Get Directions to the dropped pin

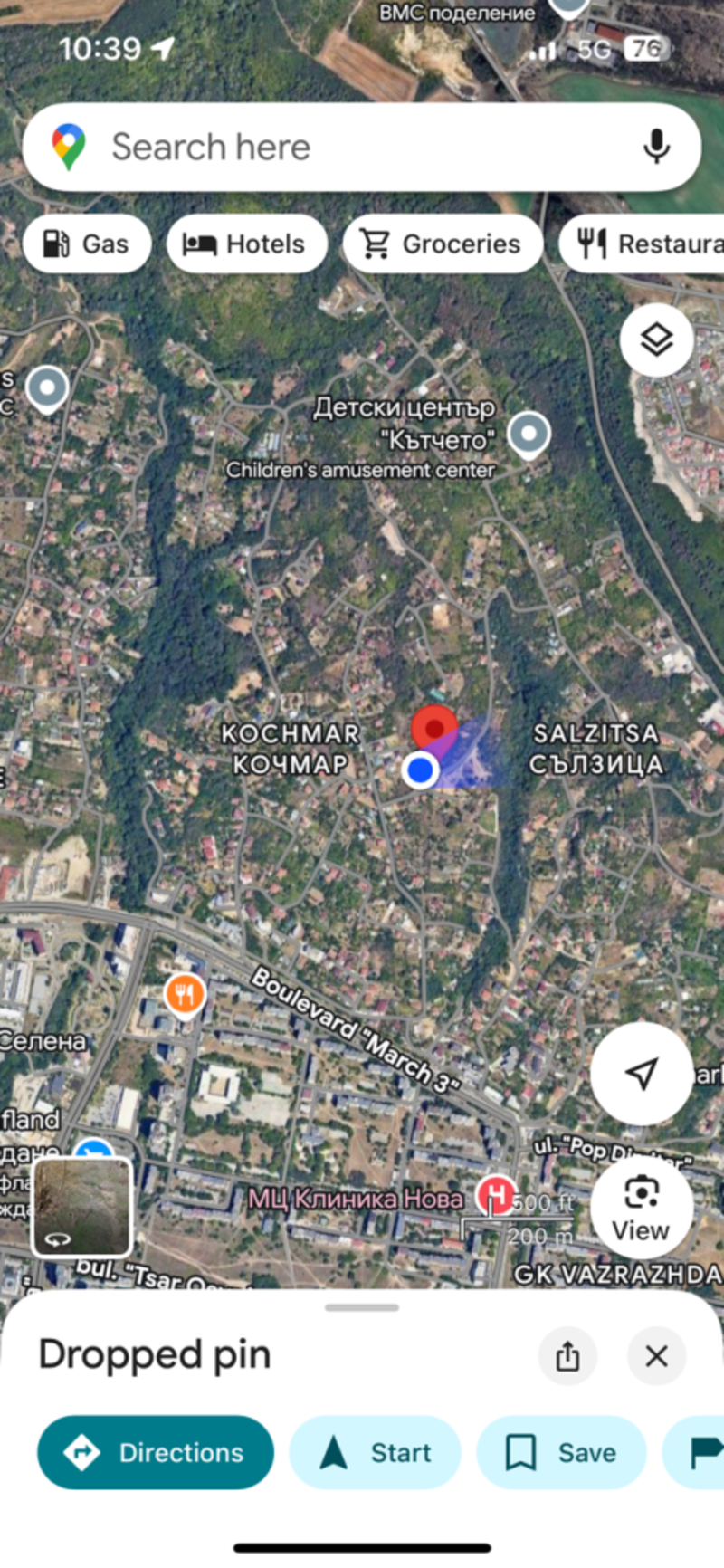tap(156, 1452)
